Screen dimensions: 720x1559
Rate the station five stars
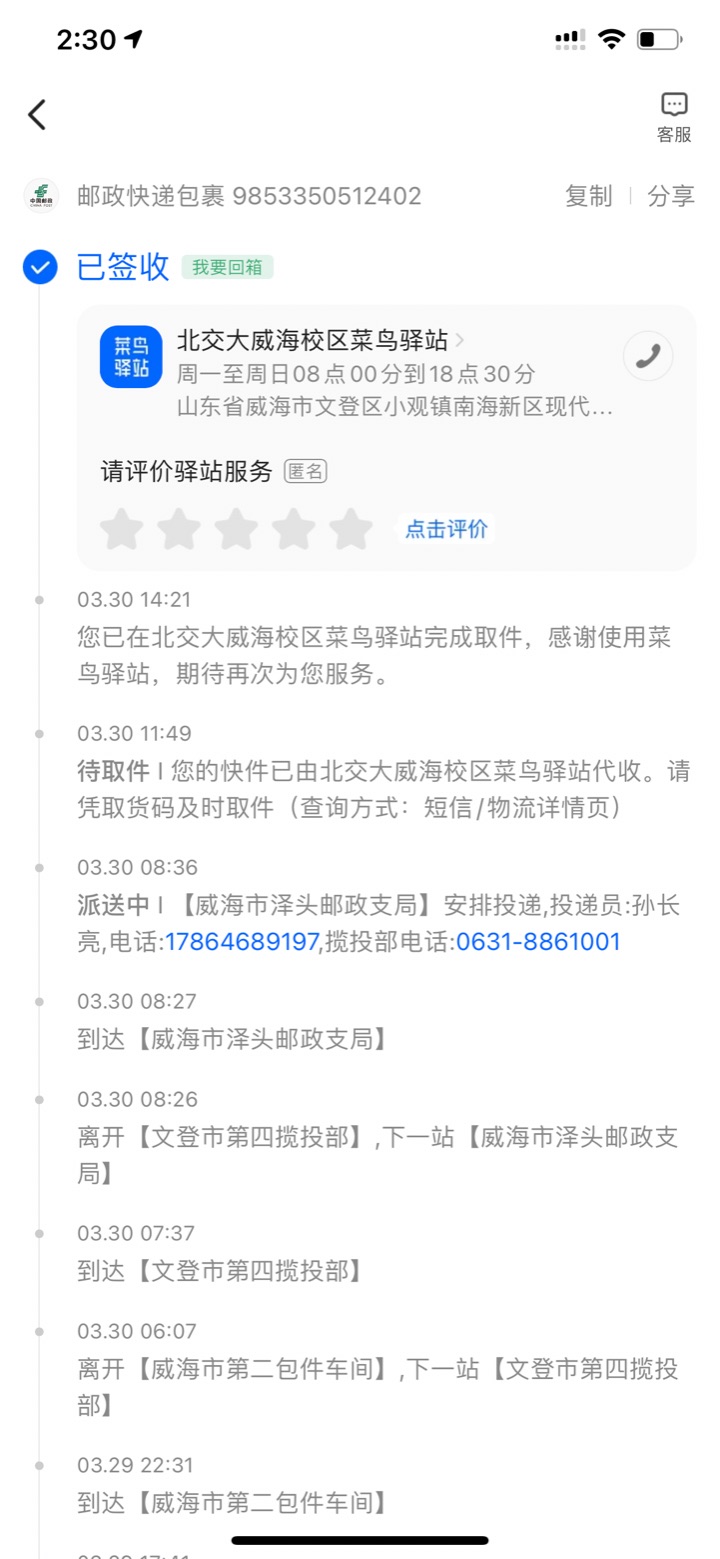tap(351, 529)
